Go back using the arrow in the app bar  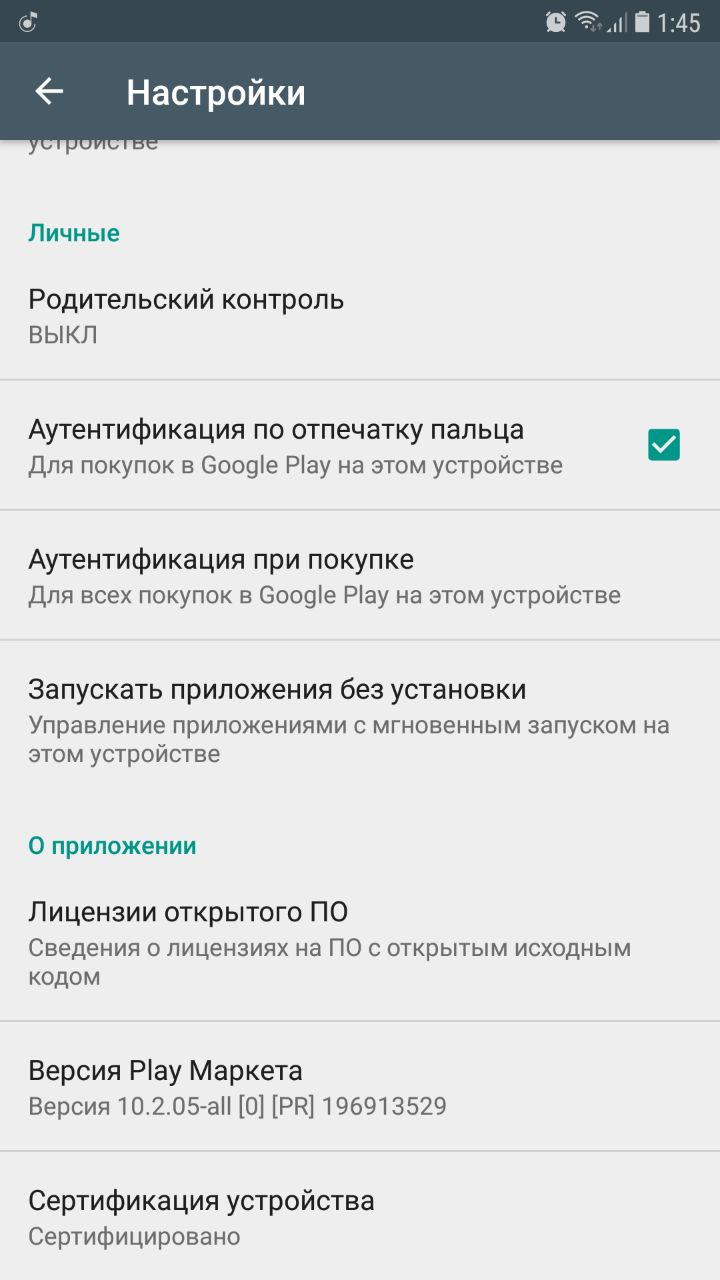tap(49, 92)
